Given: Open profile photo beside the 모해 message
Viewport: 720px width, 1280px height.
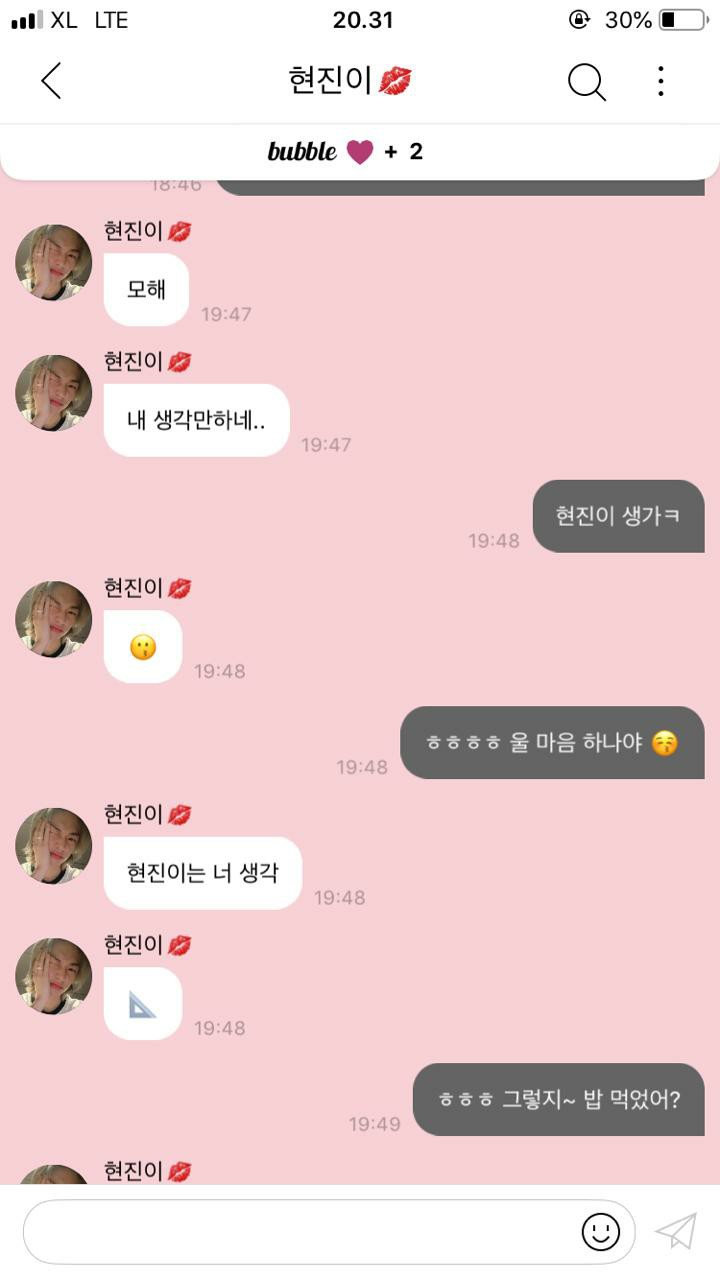Looking at the screenshot, I should point(54,263).
